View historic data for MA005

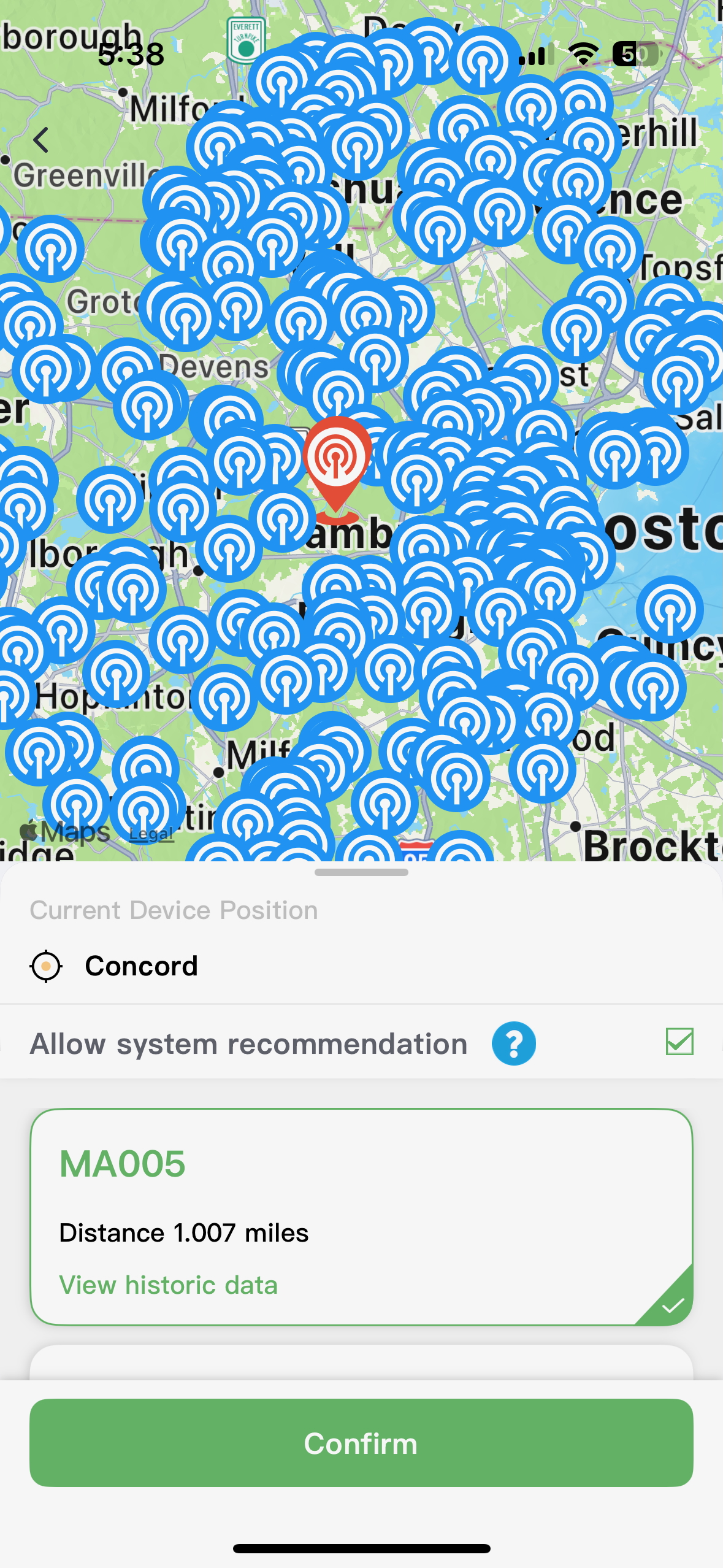point(168,1285)
